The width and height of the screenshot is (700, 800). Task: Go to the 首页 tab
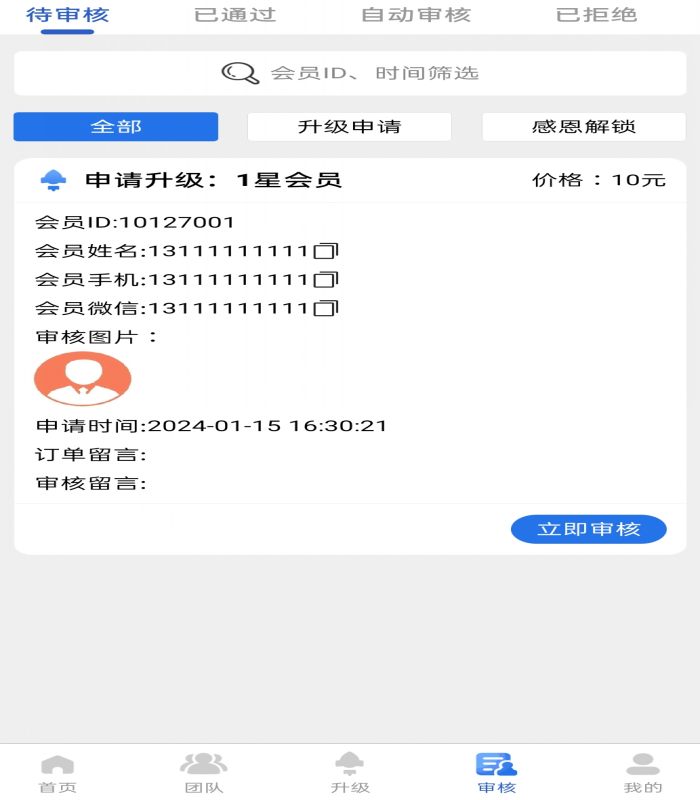pyautogui.click(x=57, y=773)
